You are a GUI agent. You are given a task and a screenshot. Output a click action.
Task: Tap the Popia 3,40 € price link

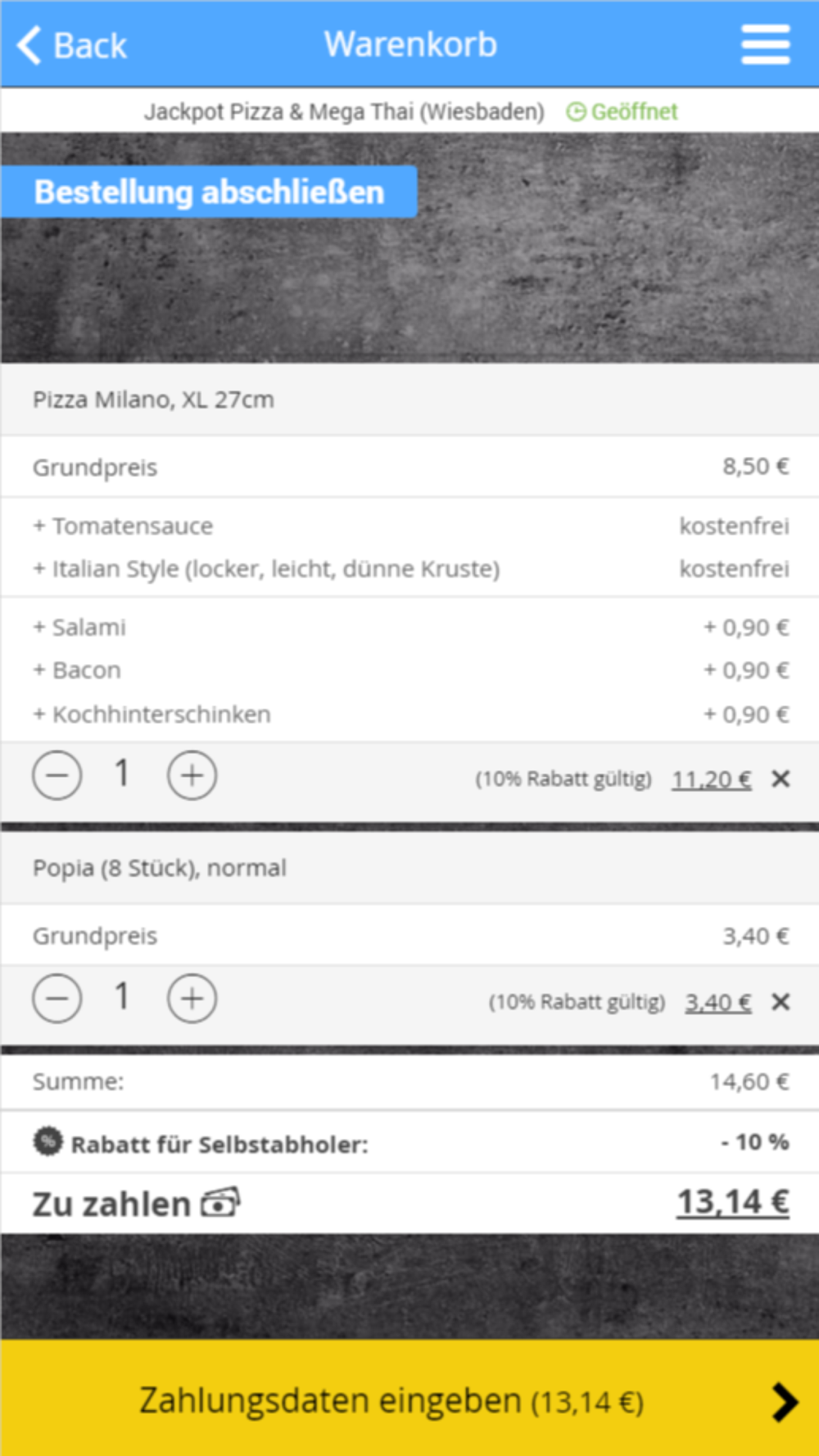pyautogui.click(x=718, y=1002)
